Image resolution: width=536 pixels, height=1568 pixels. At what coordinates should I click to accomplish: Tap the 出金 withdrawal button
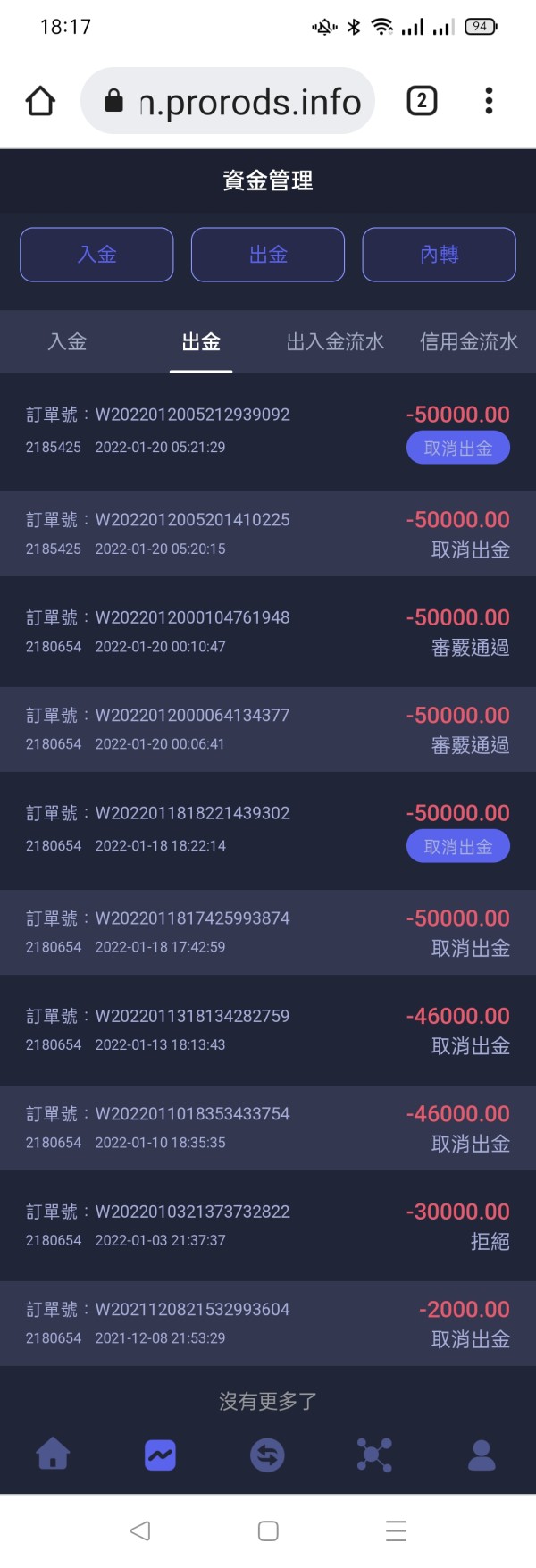pyautogui.click(x=268, y=255)
